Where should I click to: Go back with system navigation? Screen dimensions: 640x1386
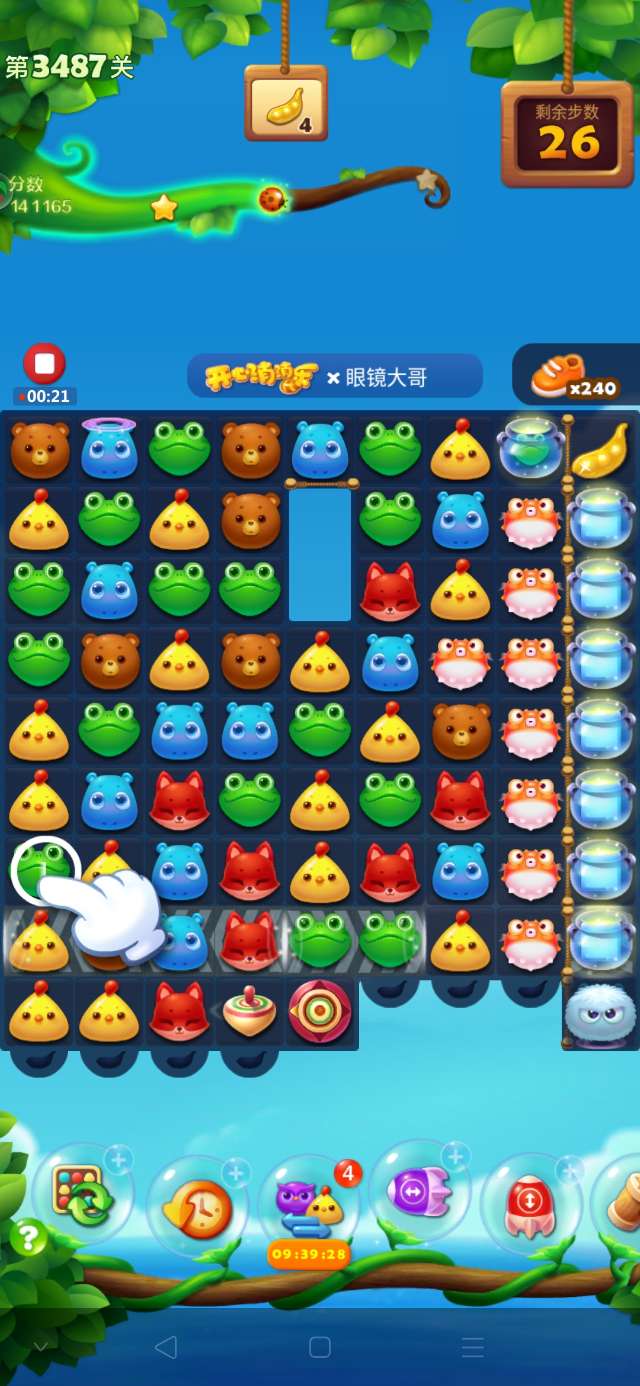166,1347
